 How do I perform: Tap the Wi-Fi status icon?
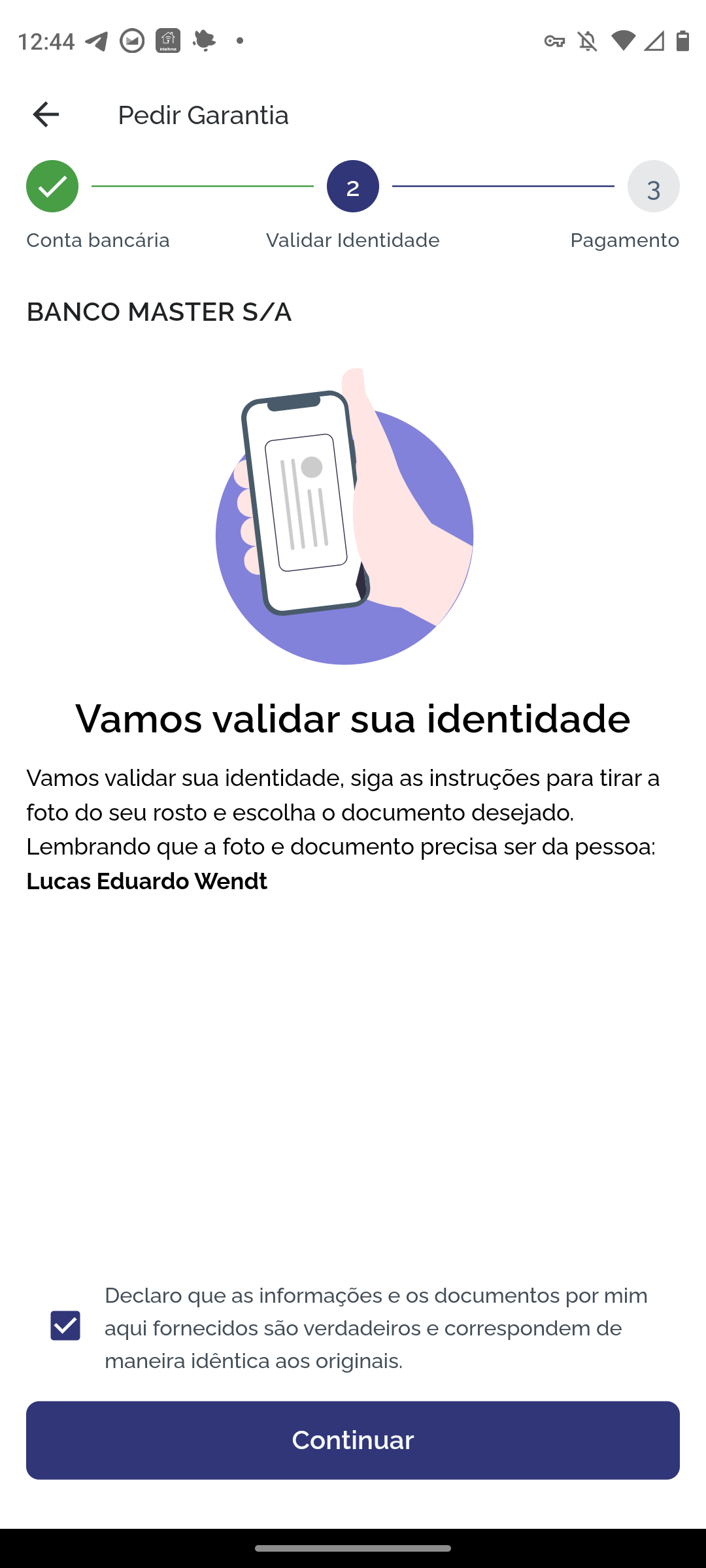pos(623,41)
